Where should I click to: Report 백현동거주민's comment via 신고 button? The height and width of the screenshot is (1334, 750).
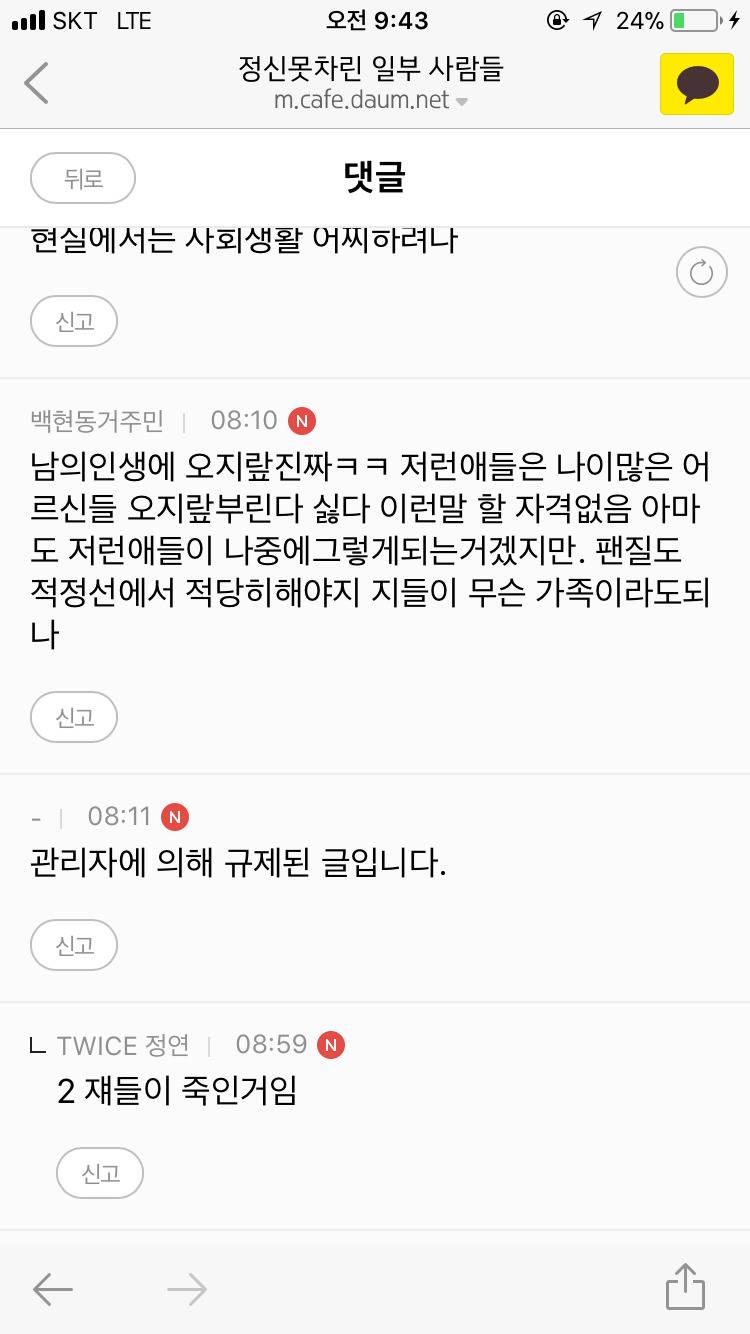click(74, 717)
